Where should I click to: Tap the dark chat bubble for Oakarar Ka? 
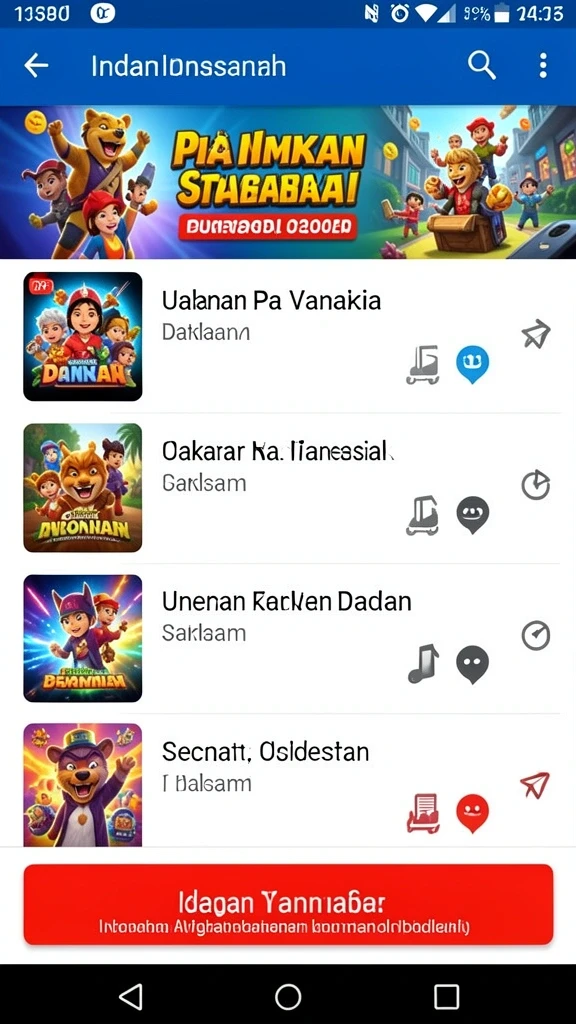pos(472,515)
